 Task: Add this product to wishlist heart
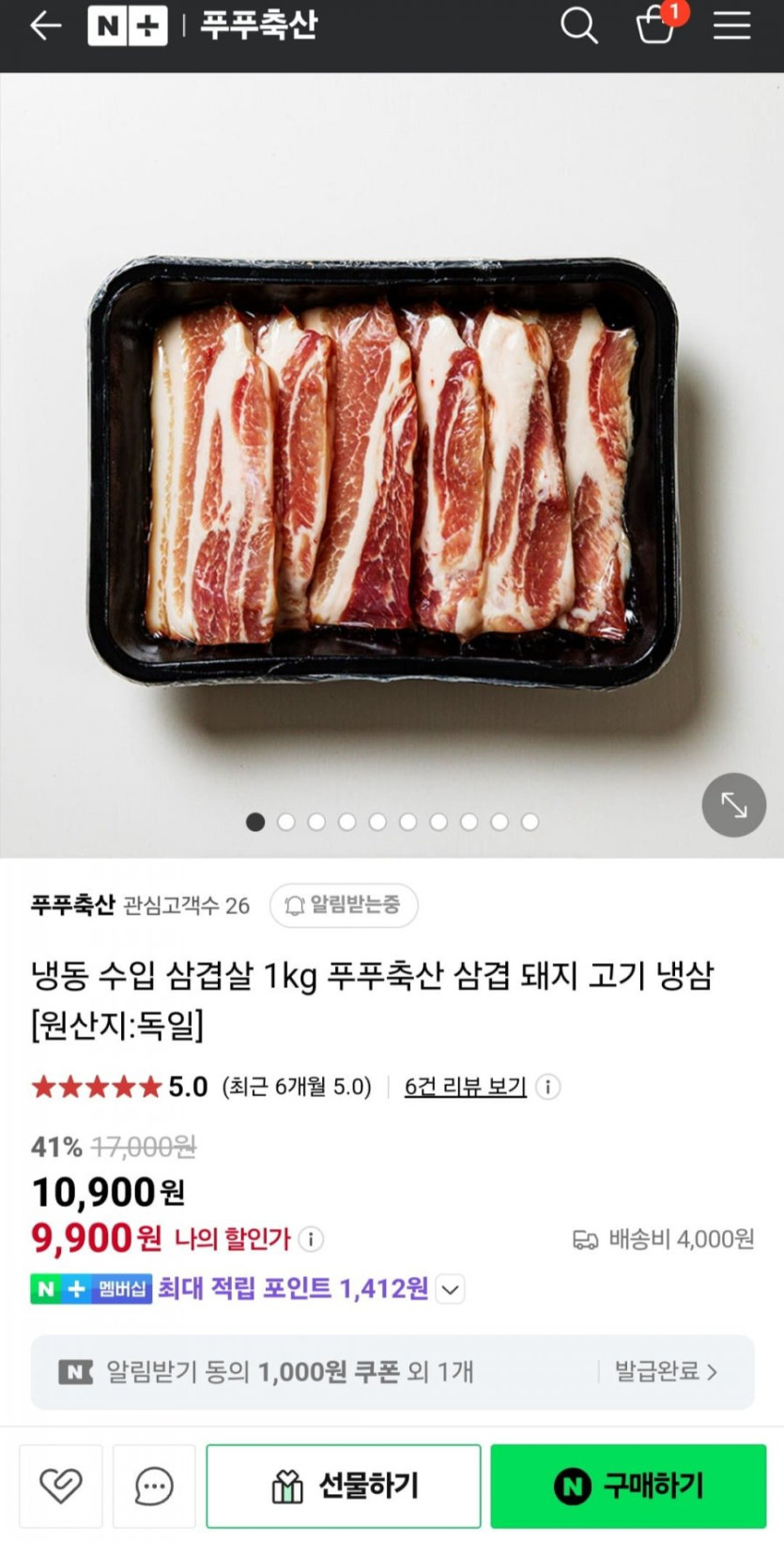tap(61, 1486)
